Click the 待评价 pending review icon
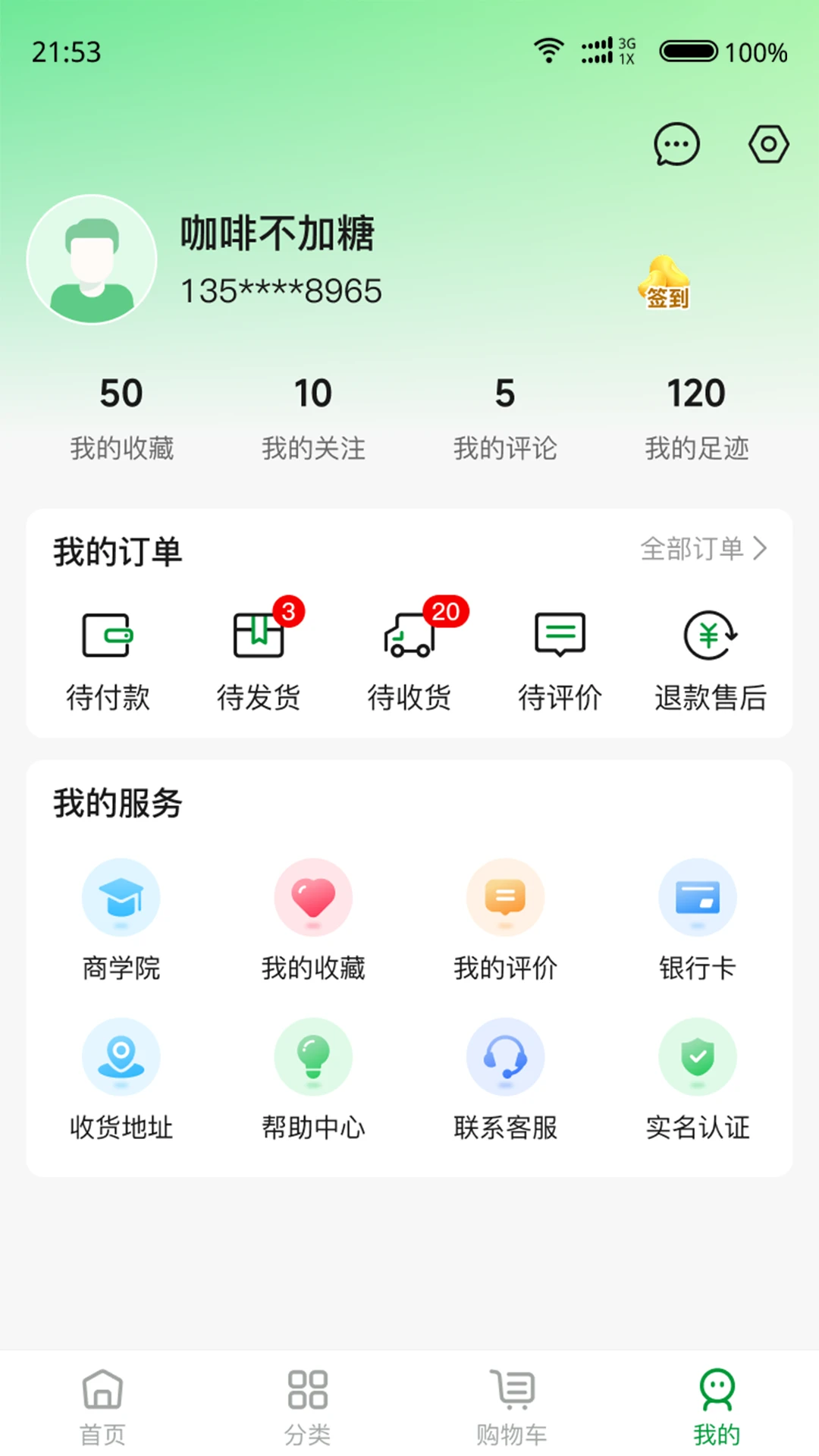 pyautogui.click(x=560, y=658)
